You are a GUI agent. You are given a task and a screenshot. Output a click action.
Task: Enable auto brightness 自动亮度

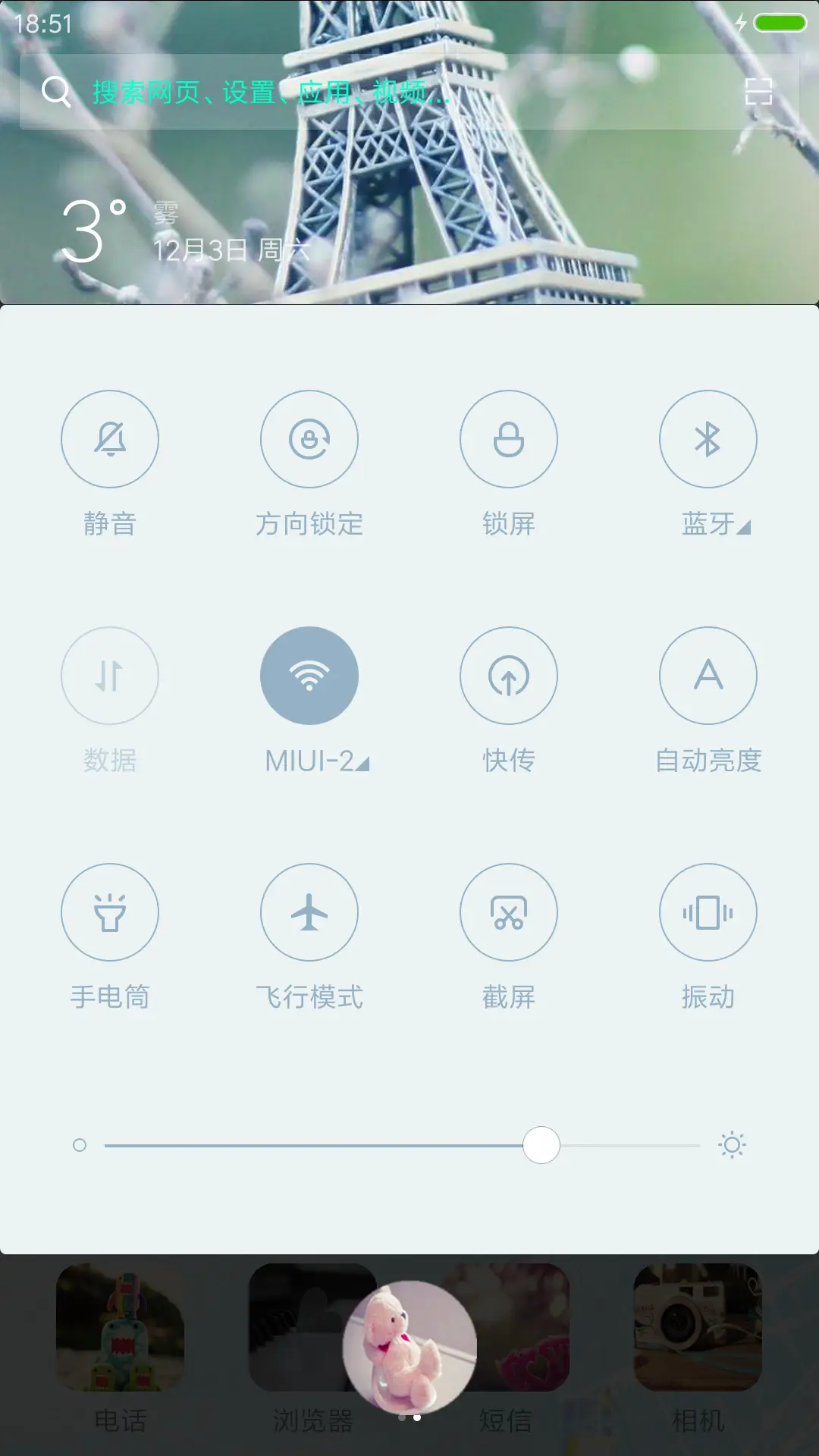(x=708, y=676)
